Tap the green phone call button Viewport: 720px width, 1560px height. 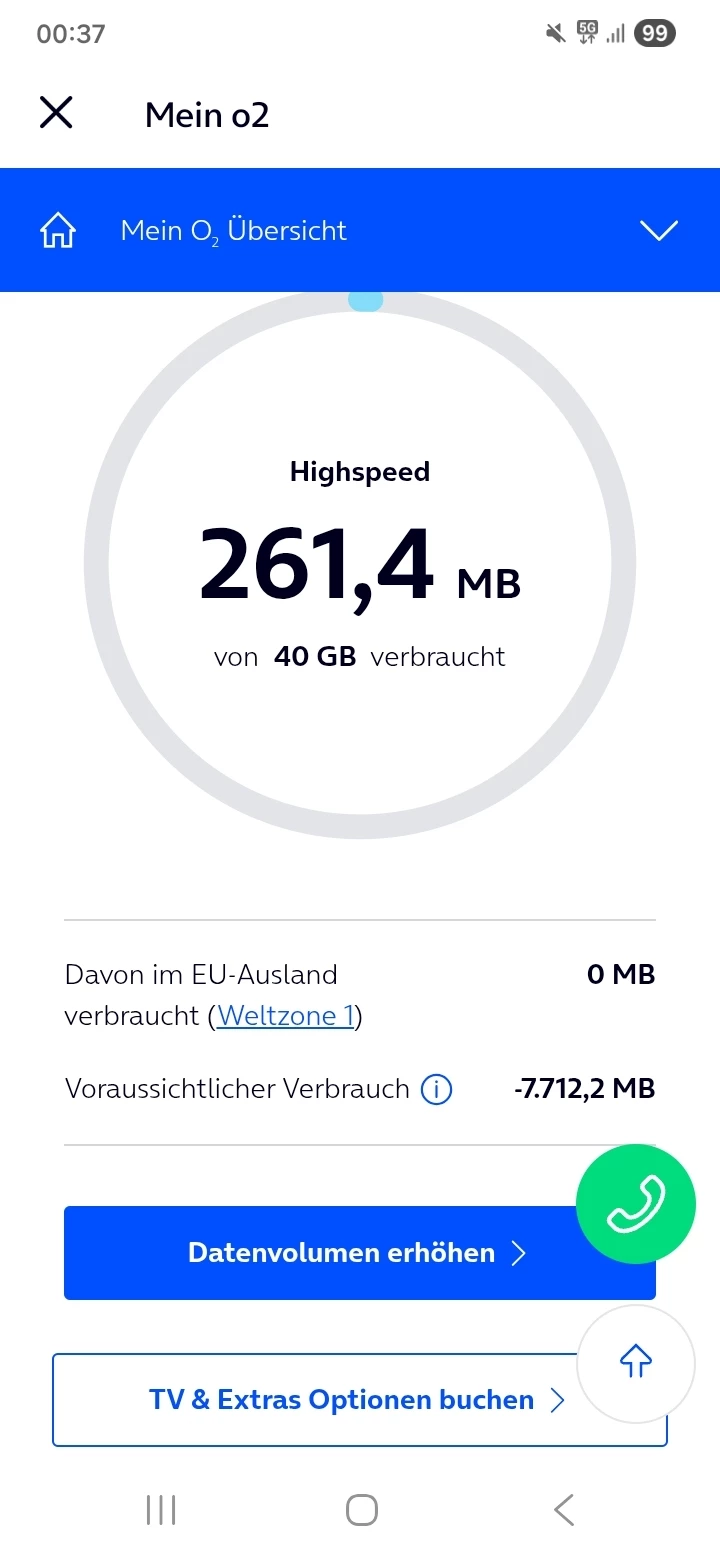coord(636,1204)
